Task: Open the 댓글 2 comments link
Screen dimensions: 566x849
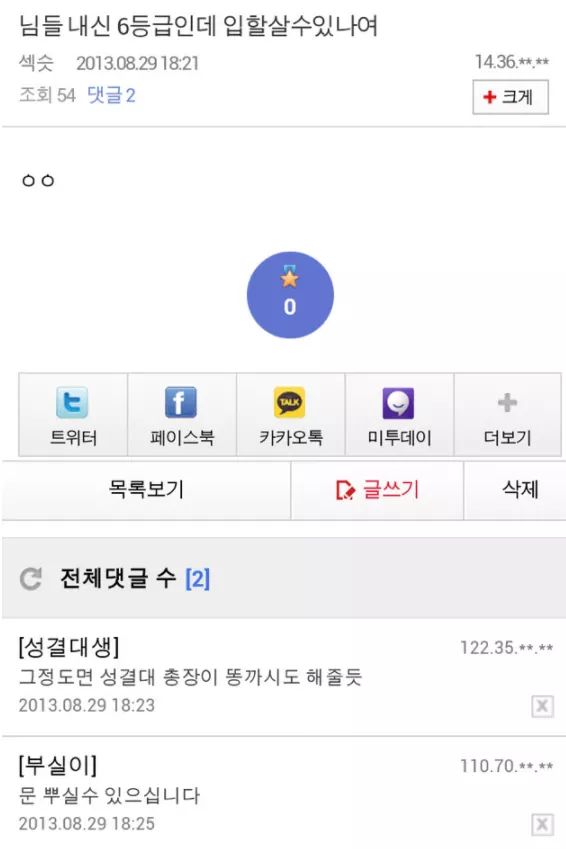Action: (x=111, y=95)
